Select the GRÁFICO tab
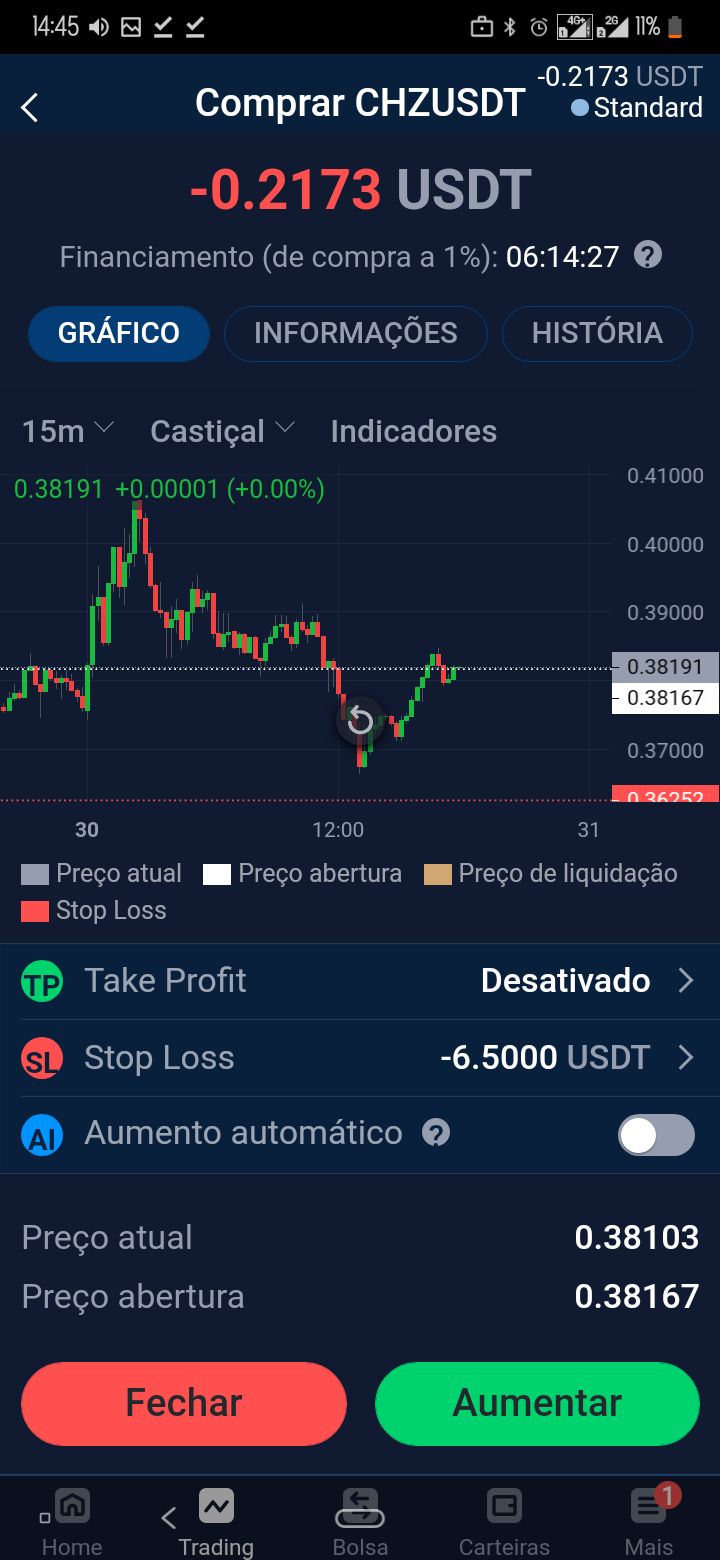 pos(118,333)
